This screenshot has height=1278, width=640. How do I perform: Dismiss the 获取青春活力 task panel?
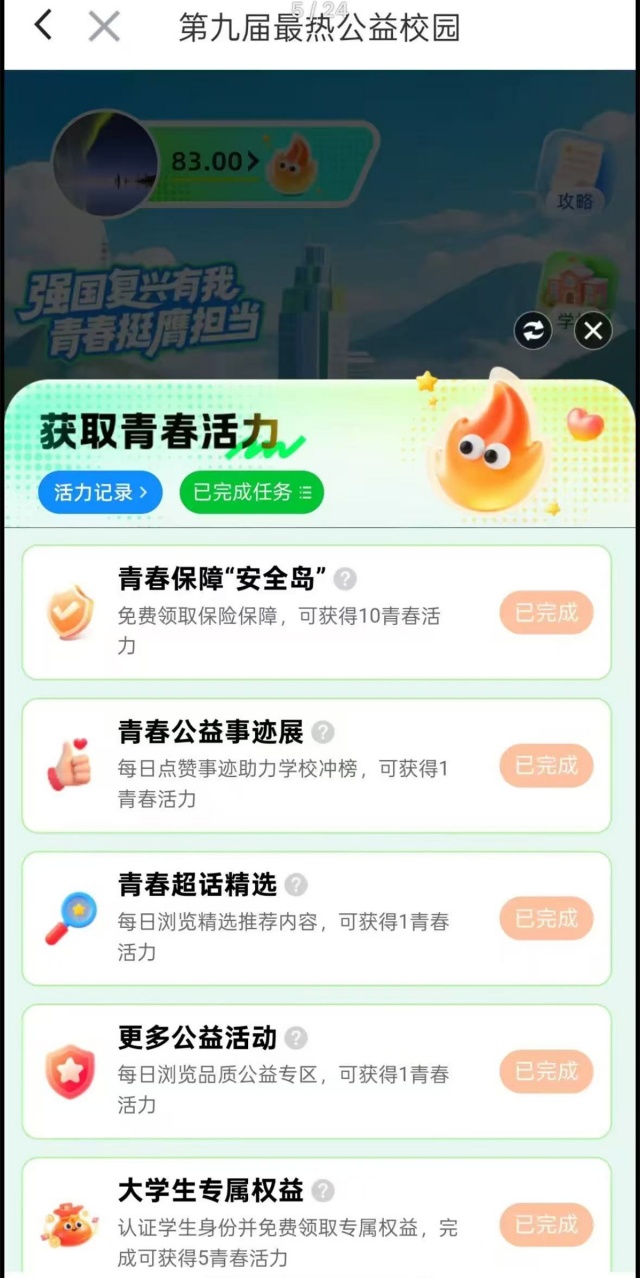tap(593, 331)
